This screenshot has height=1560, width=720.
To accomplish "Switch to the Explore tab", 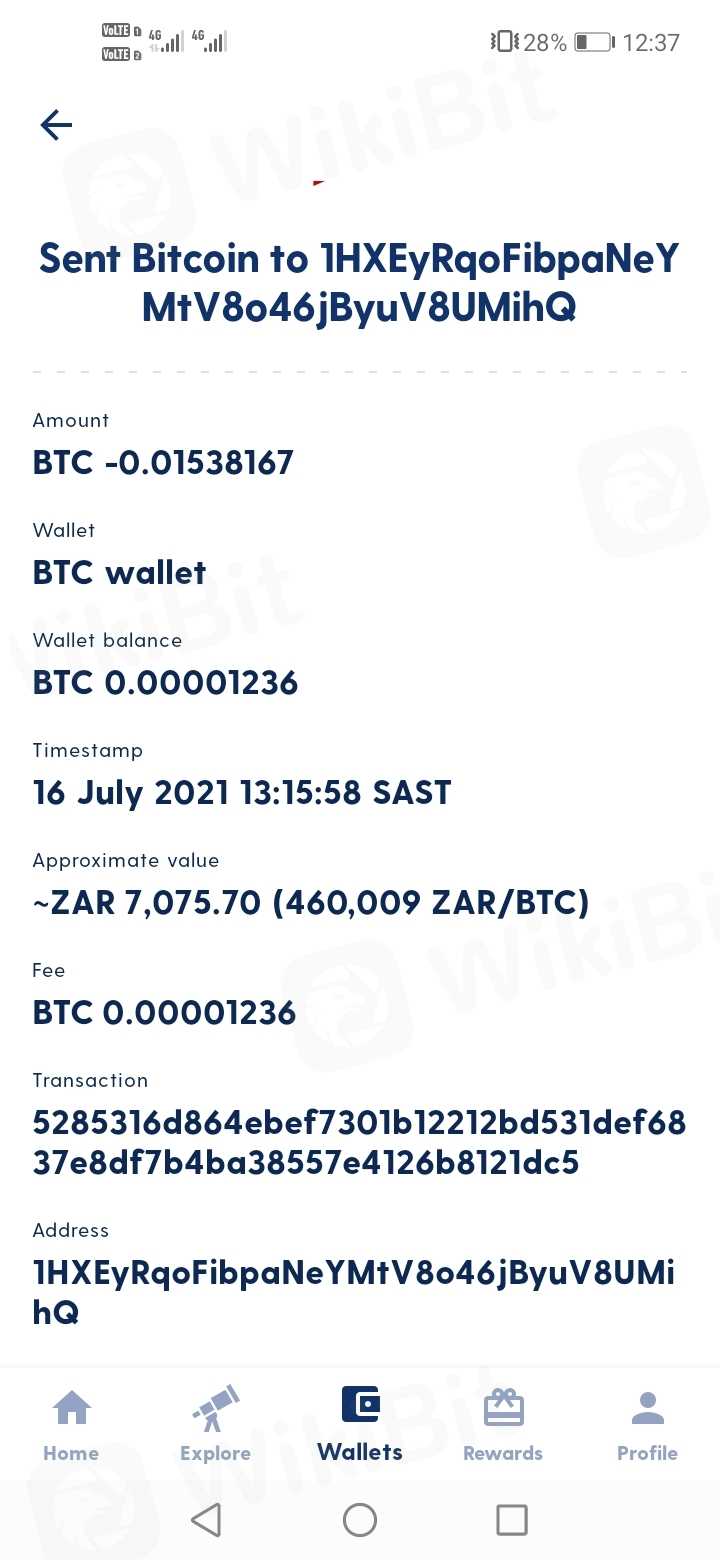I will click(215, 1424).
